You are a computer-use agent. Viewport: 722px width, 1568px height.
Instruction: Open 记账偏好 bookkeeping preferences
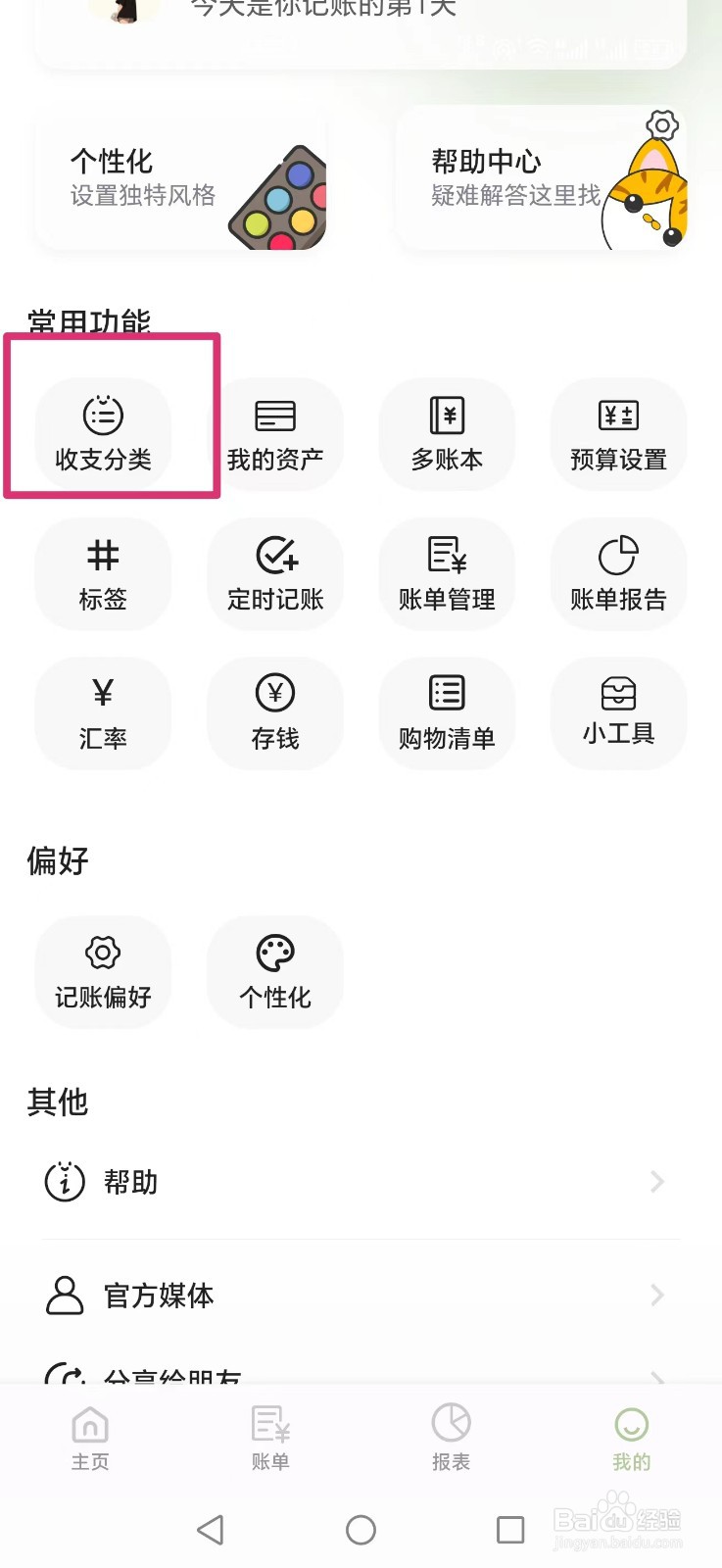coord(103,971)
